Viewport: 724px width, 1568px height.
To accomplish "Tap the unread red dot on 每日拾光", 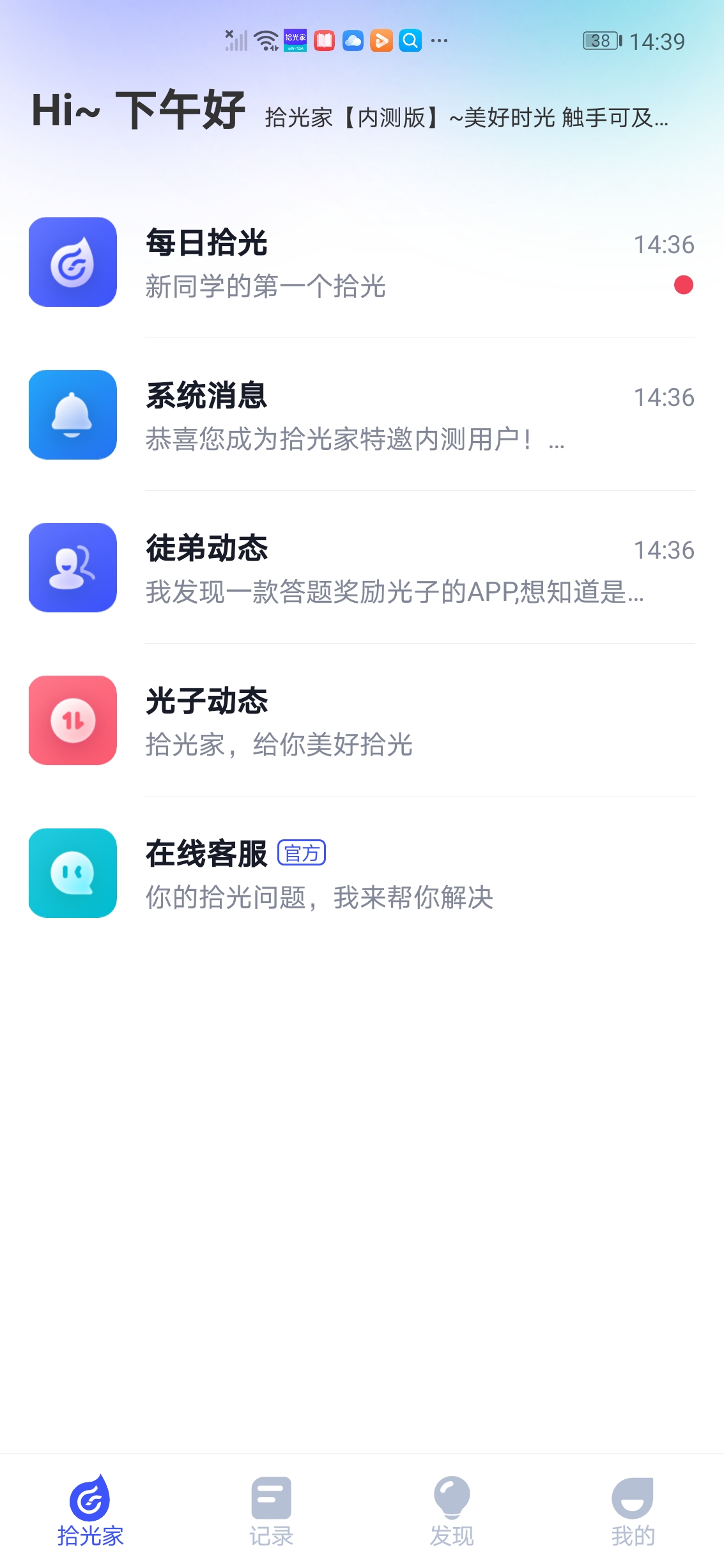I will (682, 288).
